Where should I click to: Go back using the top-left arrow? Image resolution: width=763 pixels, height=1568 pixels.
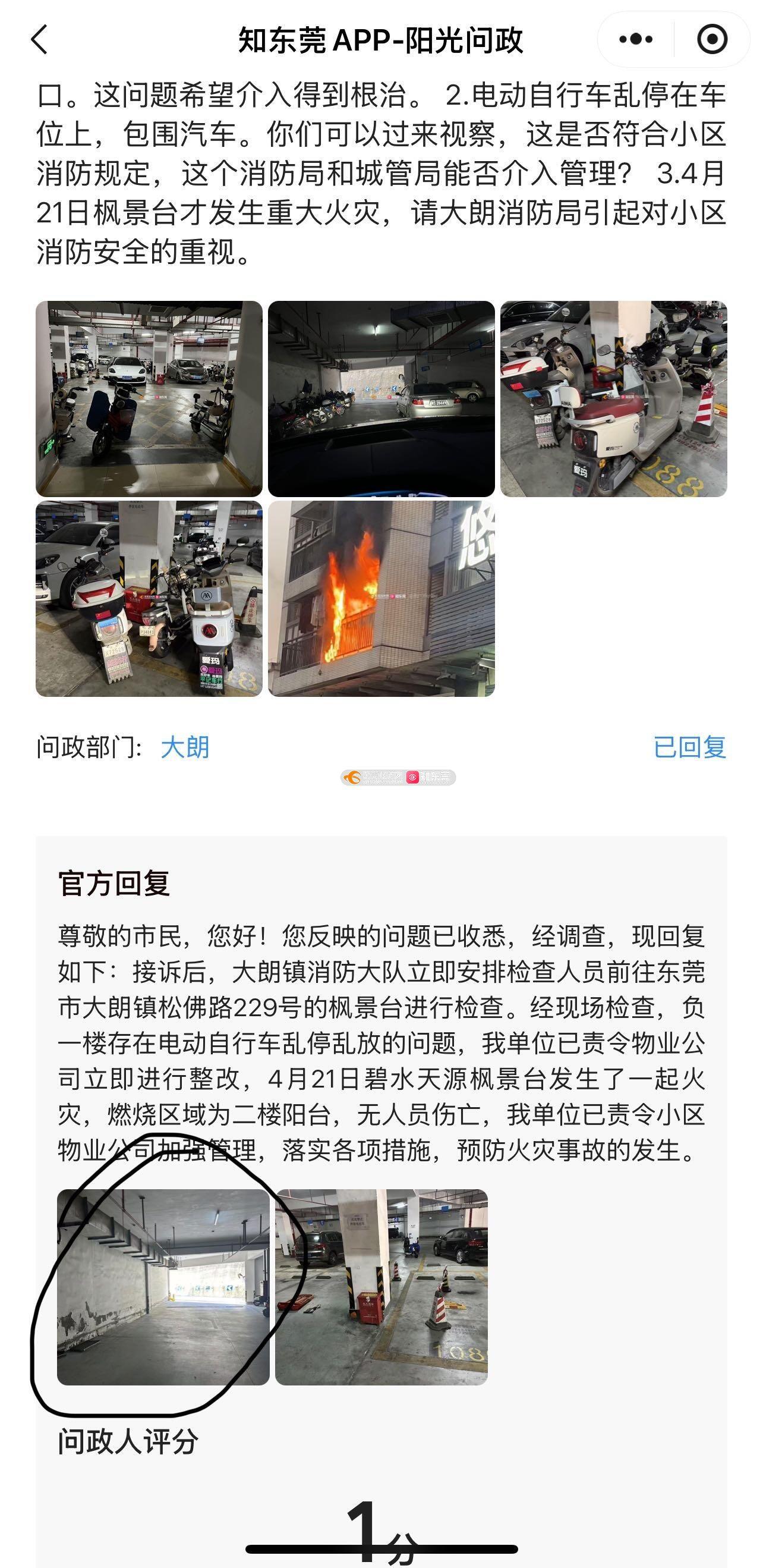(40, 40)
